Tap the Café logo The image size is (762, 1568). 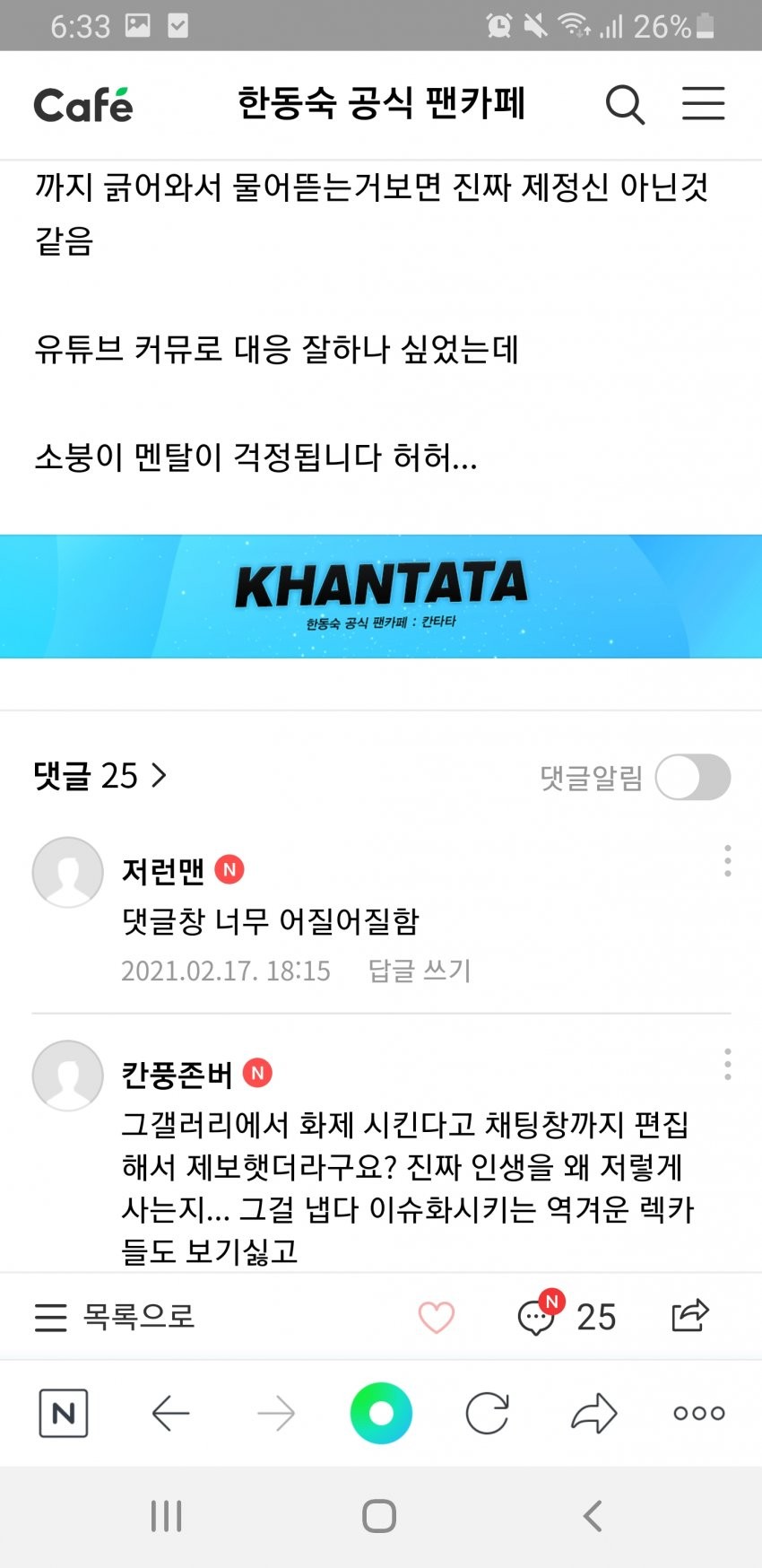point(83,105)
